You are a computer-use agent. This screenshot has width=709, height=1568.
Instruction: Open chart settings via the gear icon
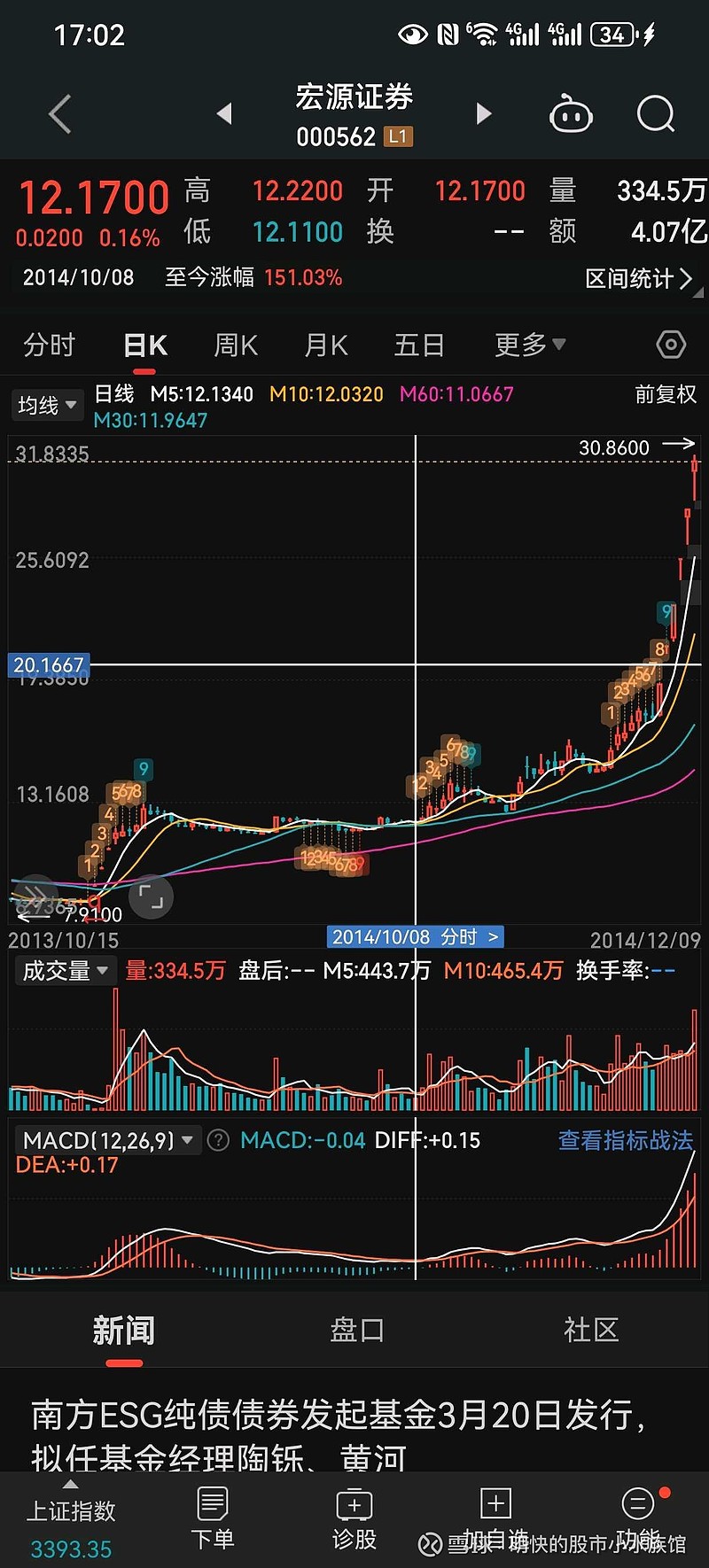click(671, 345)
